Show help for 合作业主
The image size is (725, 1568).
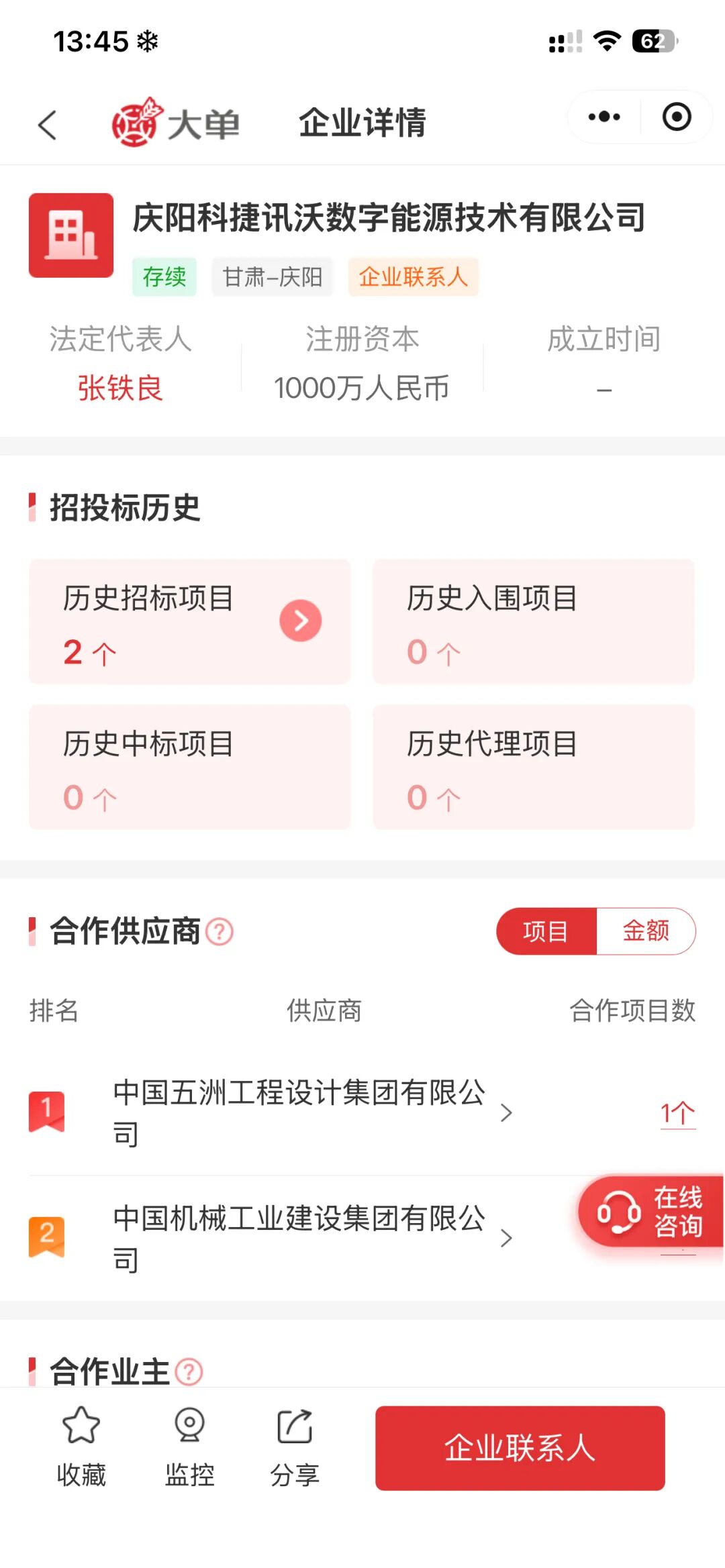[189, 1371]
